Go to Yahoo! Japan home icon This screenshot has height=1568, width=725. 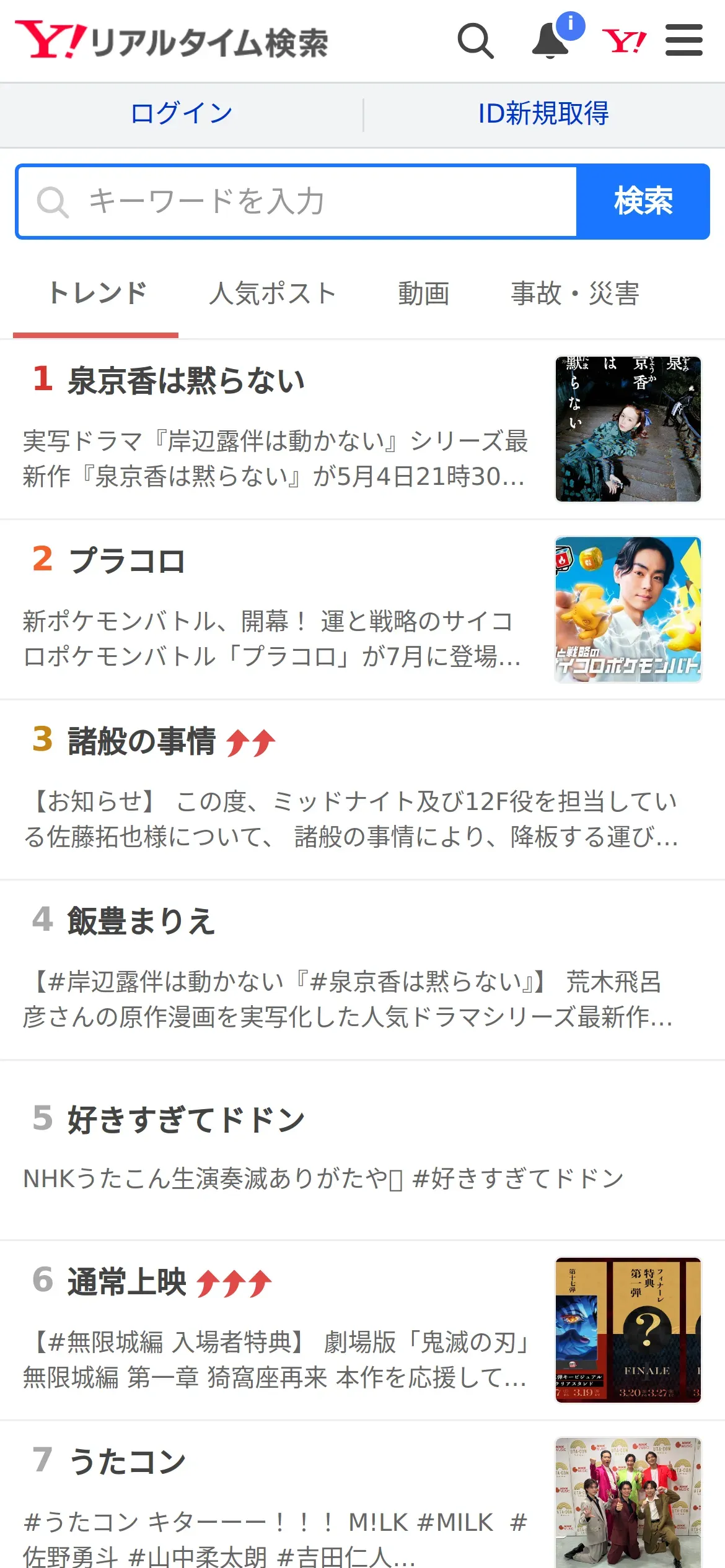624,41
